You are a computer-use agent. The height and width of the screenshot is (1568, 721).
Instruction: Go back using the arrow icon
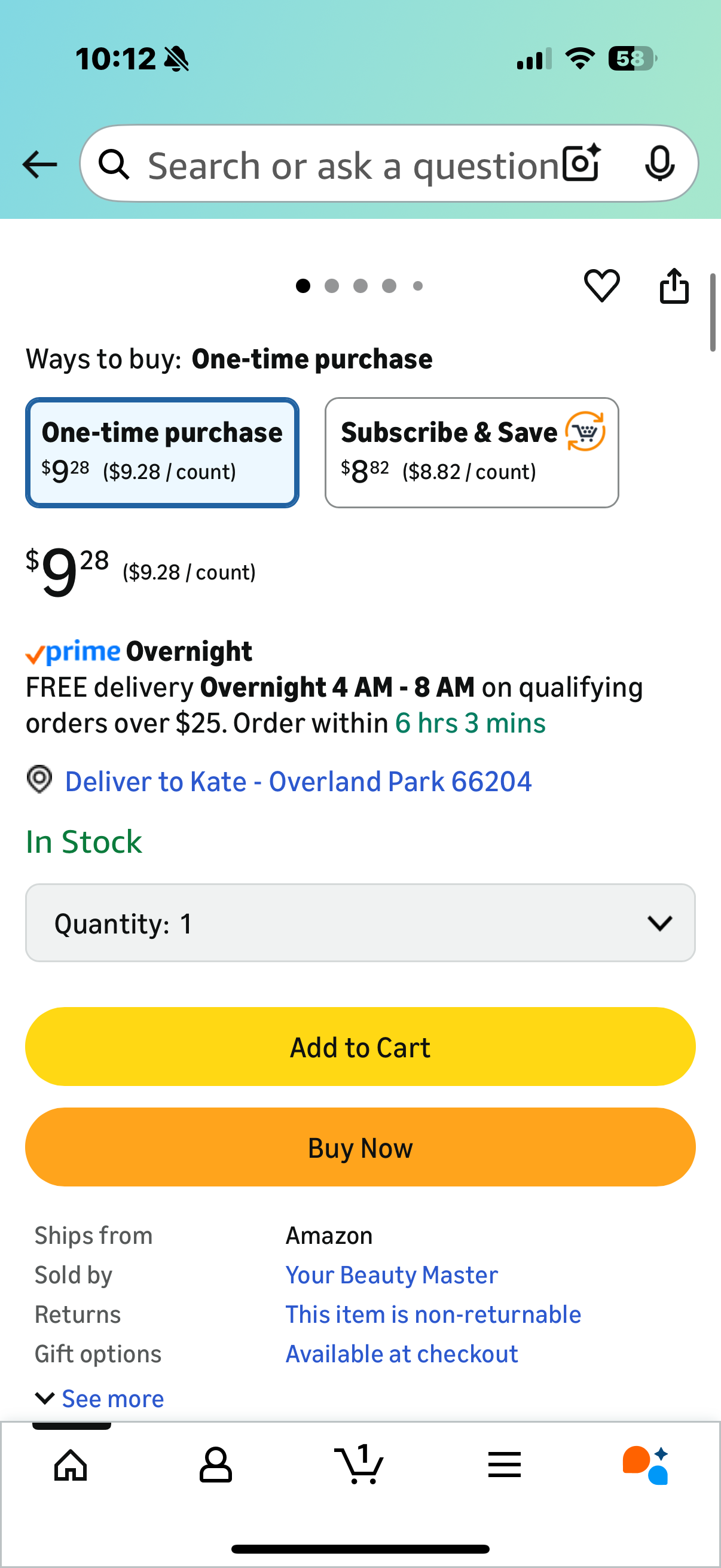coord(40,164)
